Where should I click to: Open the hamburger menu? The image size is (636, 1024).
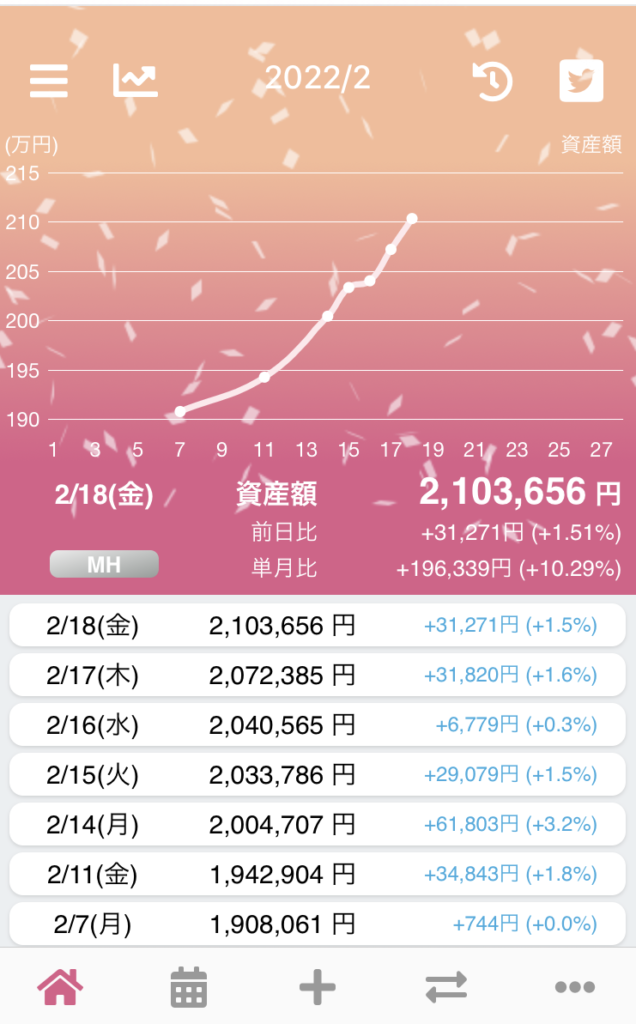coord(49,81)
